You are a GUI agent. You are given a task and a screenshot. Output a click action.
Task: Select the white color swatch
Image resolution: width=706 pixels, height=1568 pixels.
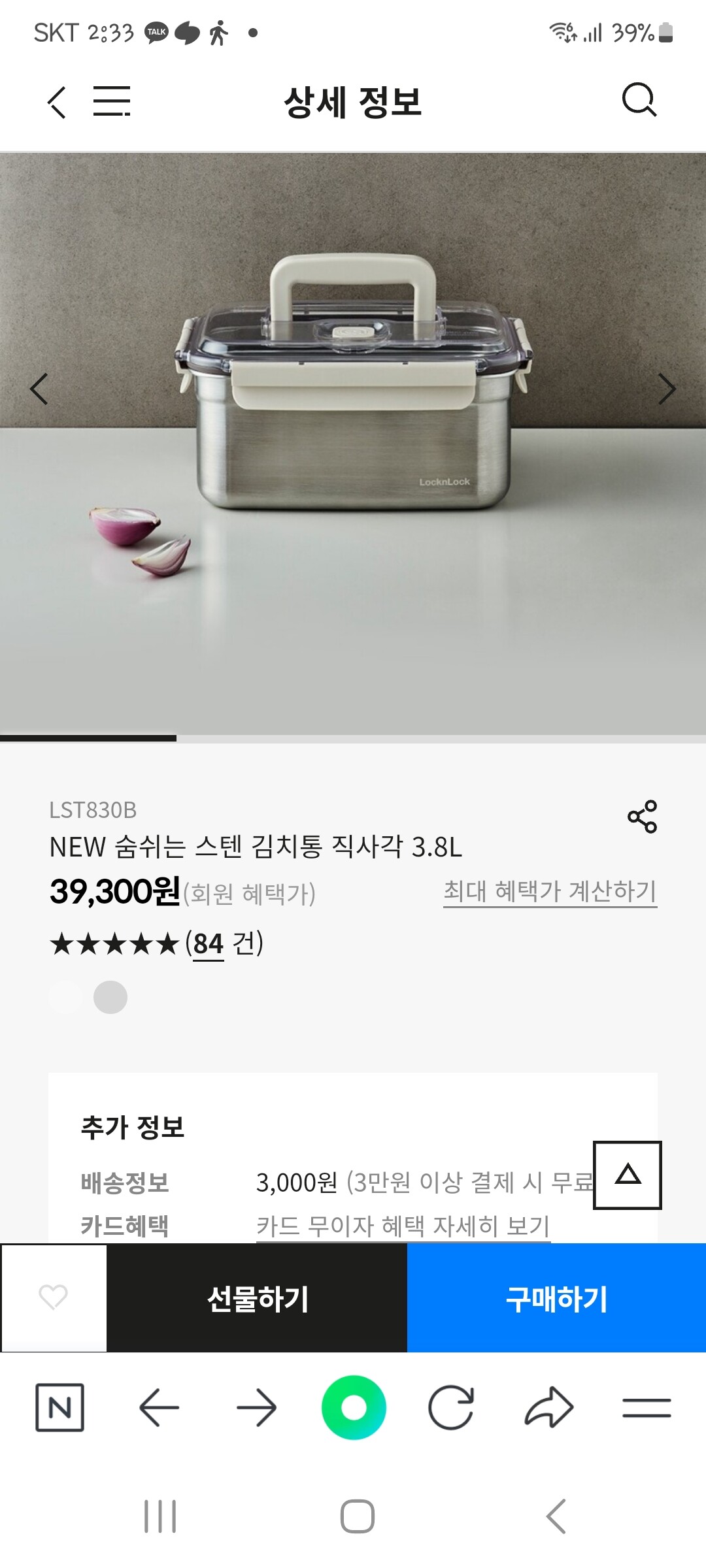(66, 997)
